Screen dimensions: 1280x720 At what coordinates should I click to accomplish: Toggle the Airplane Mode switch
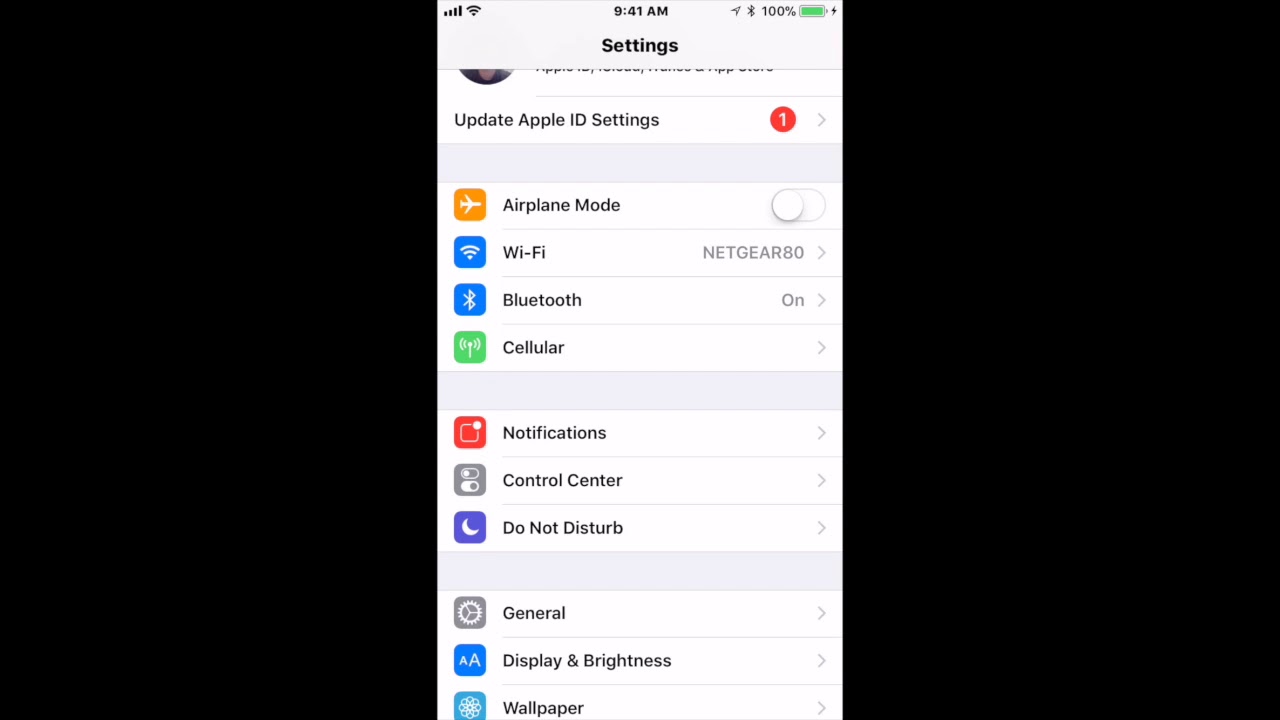798,205
